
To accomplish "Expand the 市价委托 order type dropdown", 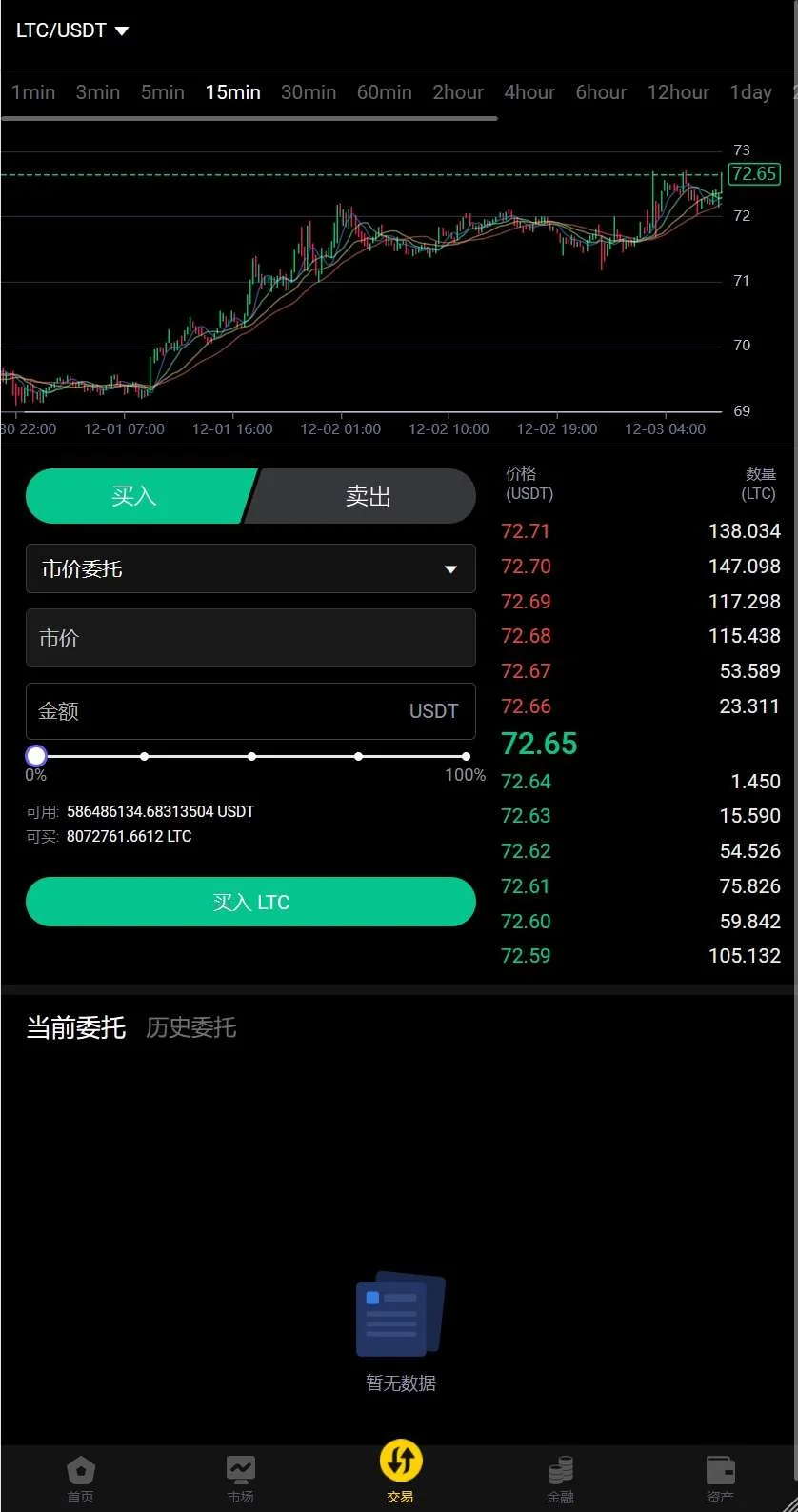I will pyautogui.click(x=250, y=569).
